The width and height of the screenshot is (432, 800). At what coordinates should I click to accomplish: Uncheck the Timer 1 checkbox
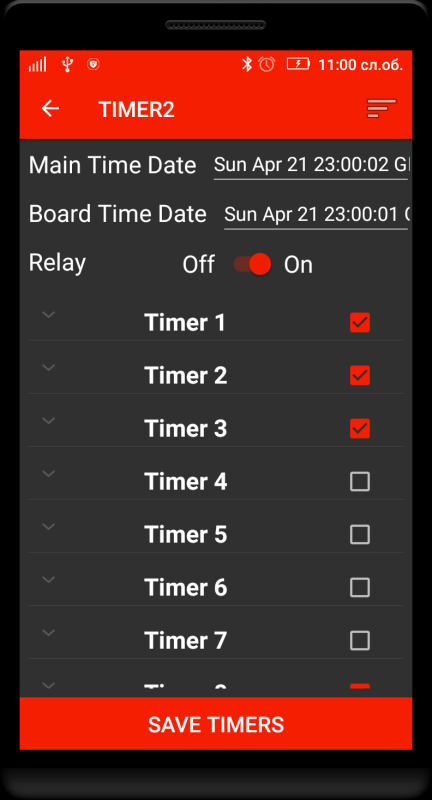tap(360, 322)
